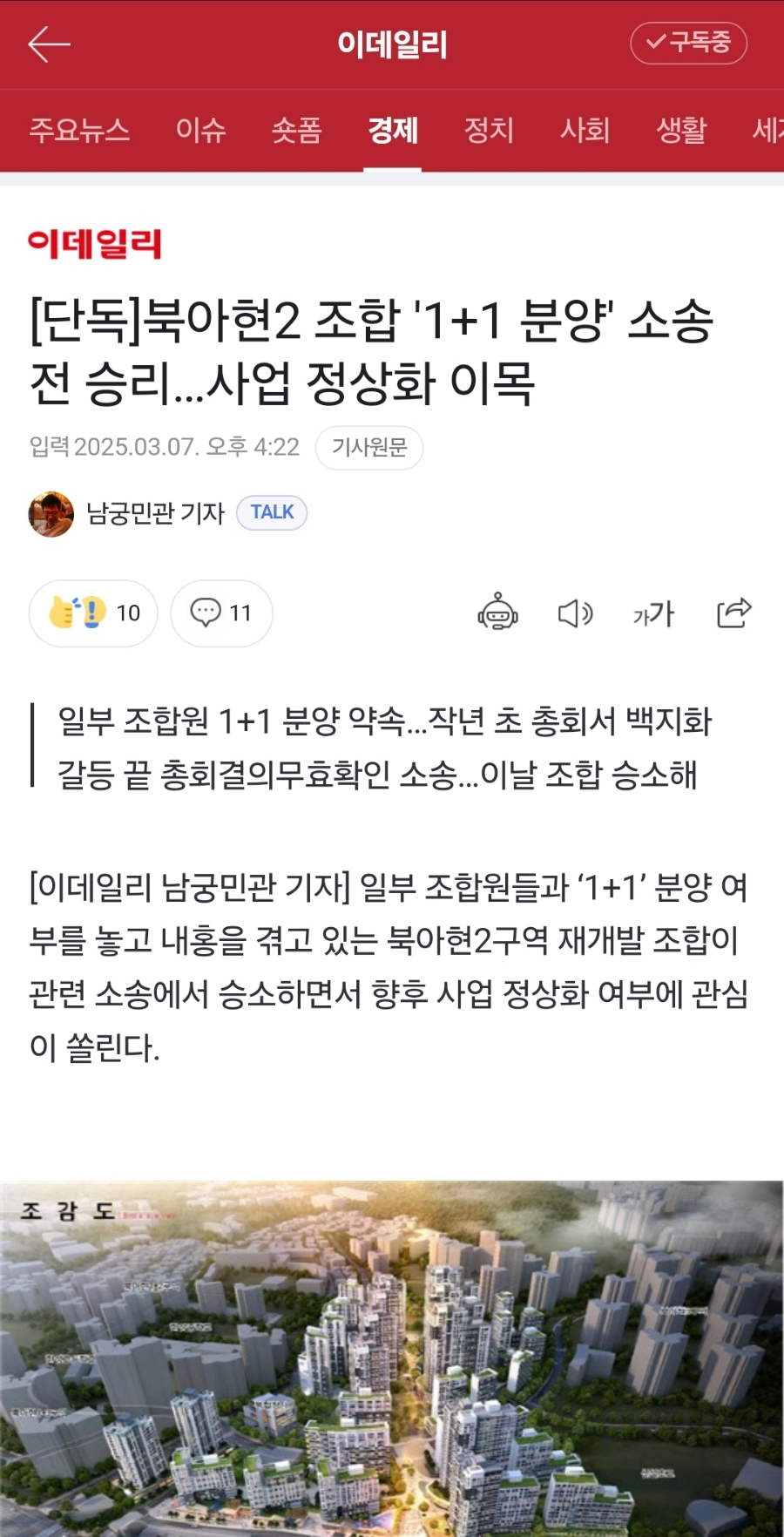This screenshot has width=784, height=1537.
Task: Open the 이슈 tab
Action: point(200,131)
